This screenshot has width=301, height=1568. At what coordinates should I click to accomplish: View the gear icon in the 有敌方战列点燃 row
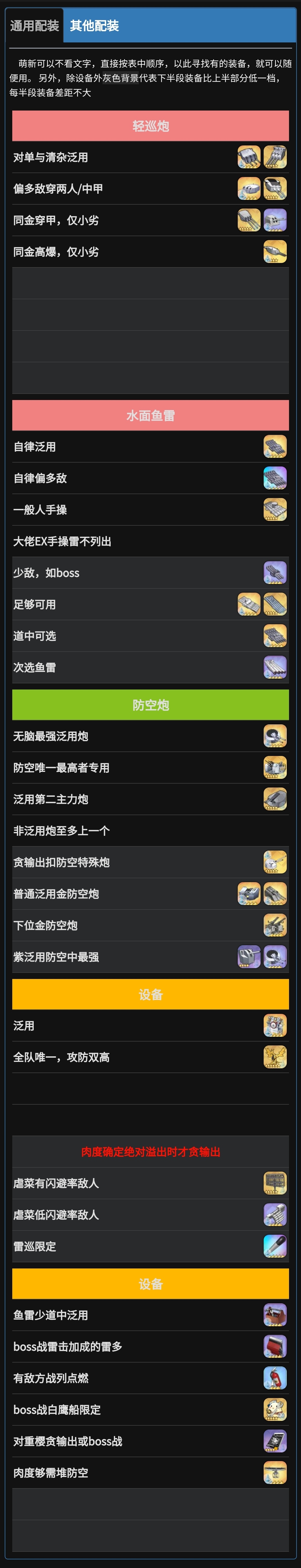pyautogui.click(x=275, y=1377)
